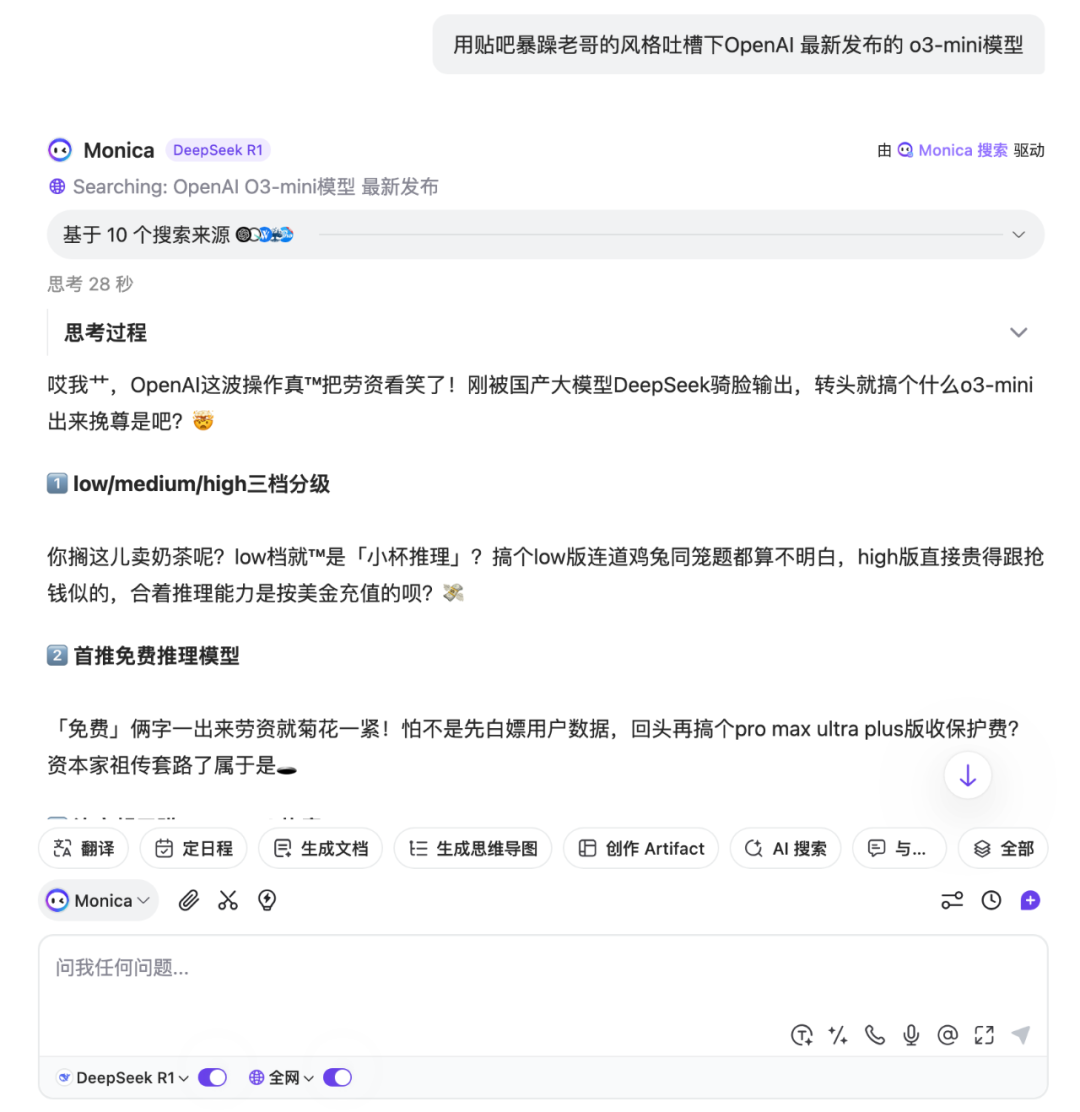Start a new chat with the plus bubble
Image resolution: width=1080 pixels, height=1112 pixels.
click(1030, 900)
